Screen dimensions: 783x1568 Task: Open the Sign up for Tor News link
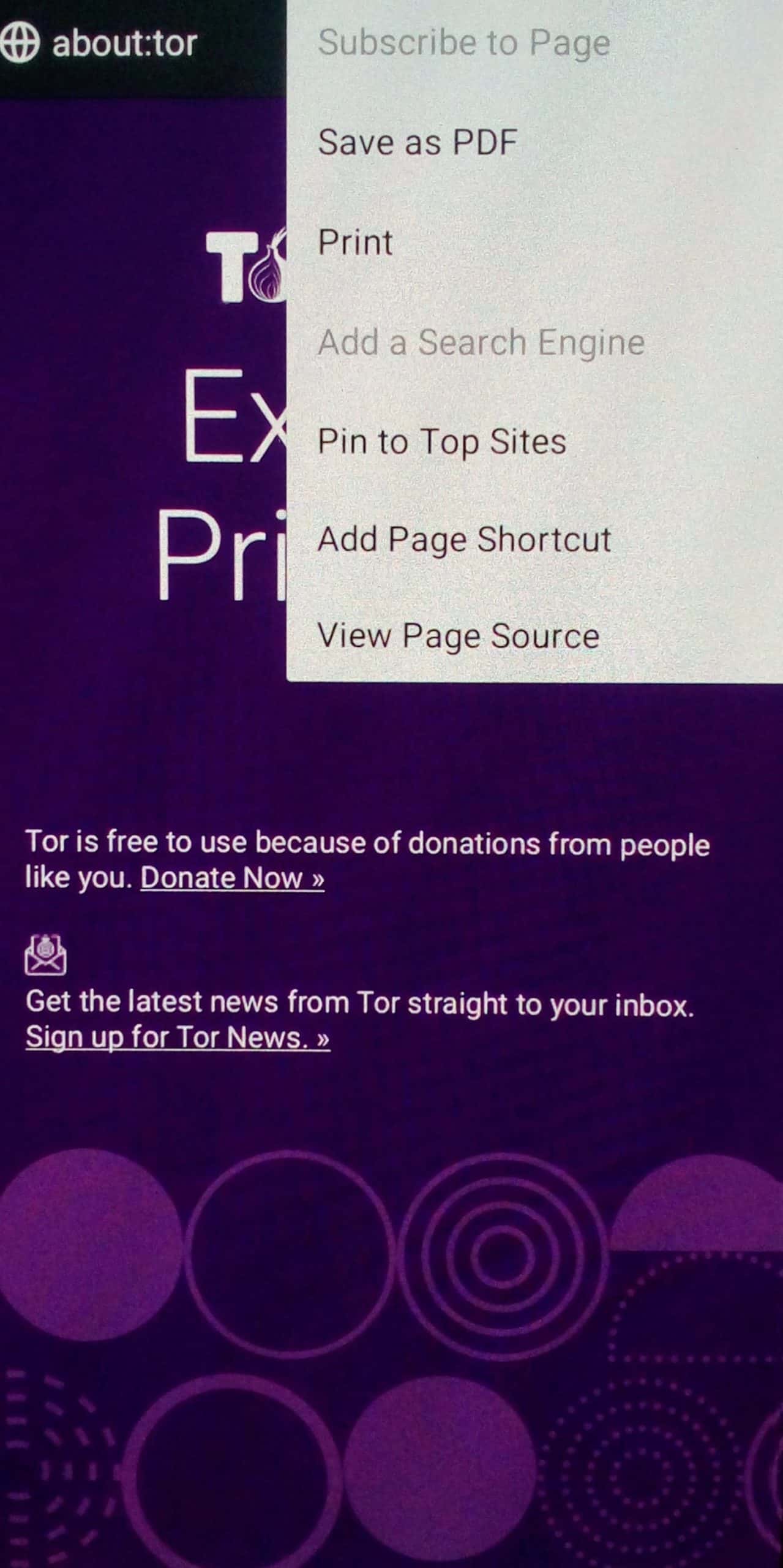pyautogui.click(x=178, y=1038)
